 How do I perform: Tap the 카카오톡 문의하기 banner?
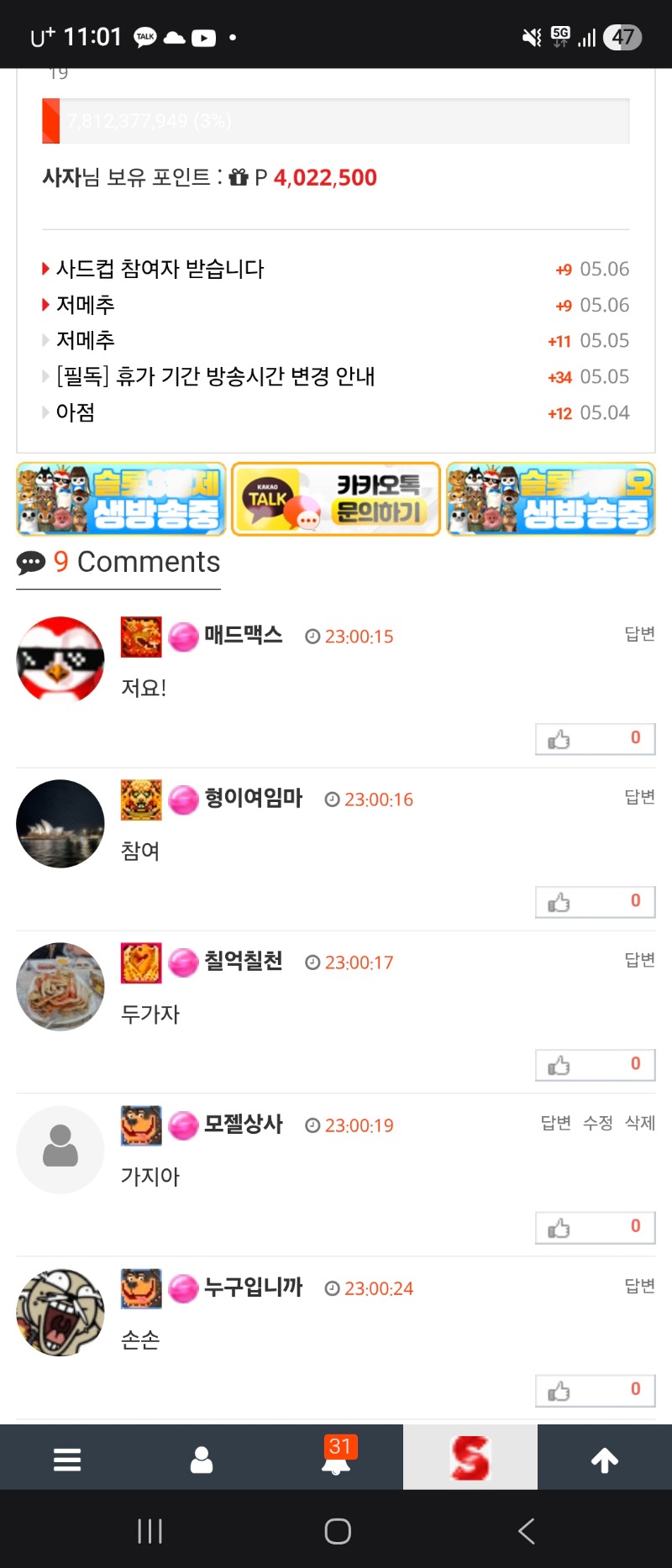pos(336,499)
